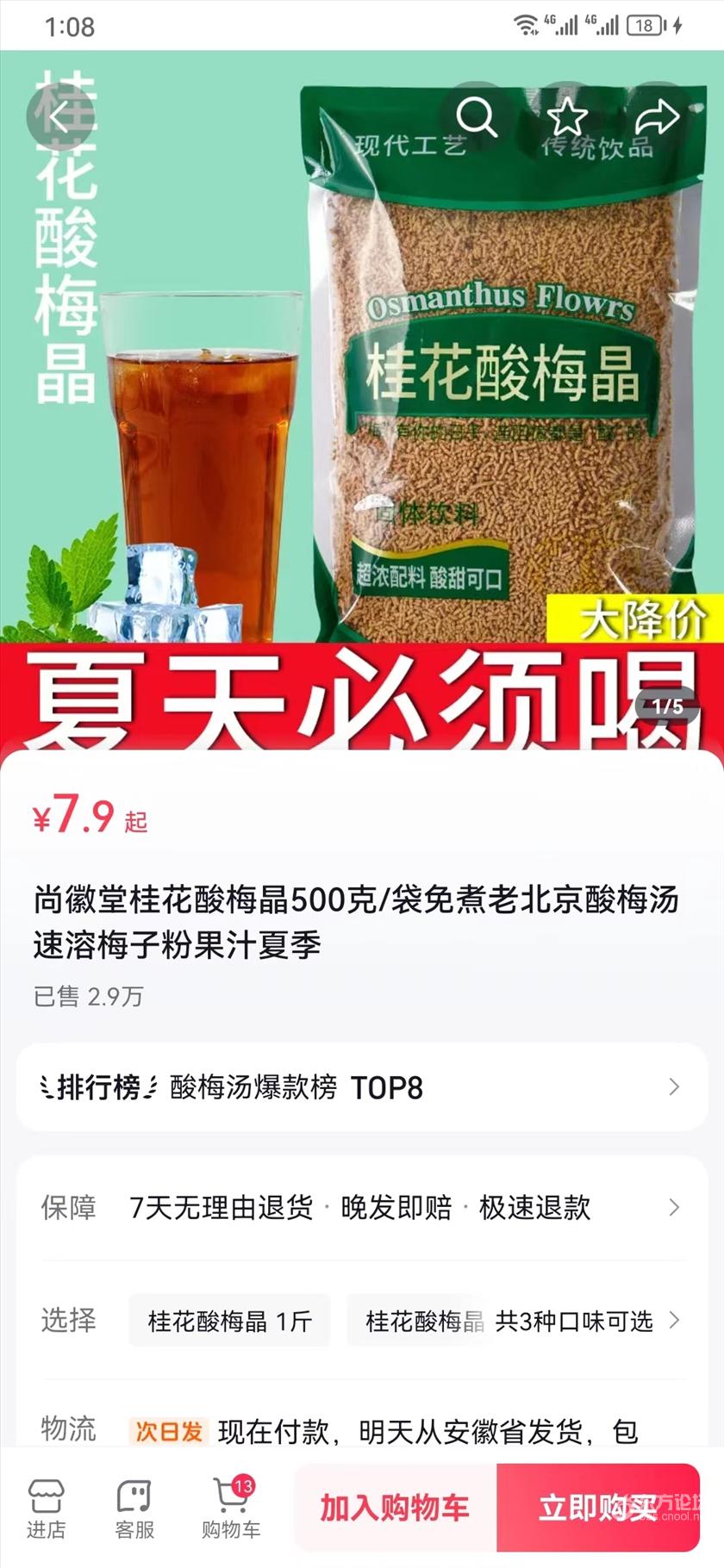The width and height of the screenshot is (724, 1568).
Task: Go back using the arrow icon
Action: click(x=59, y=117)
